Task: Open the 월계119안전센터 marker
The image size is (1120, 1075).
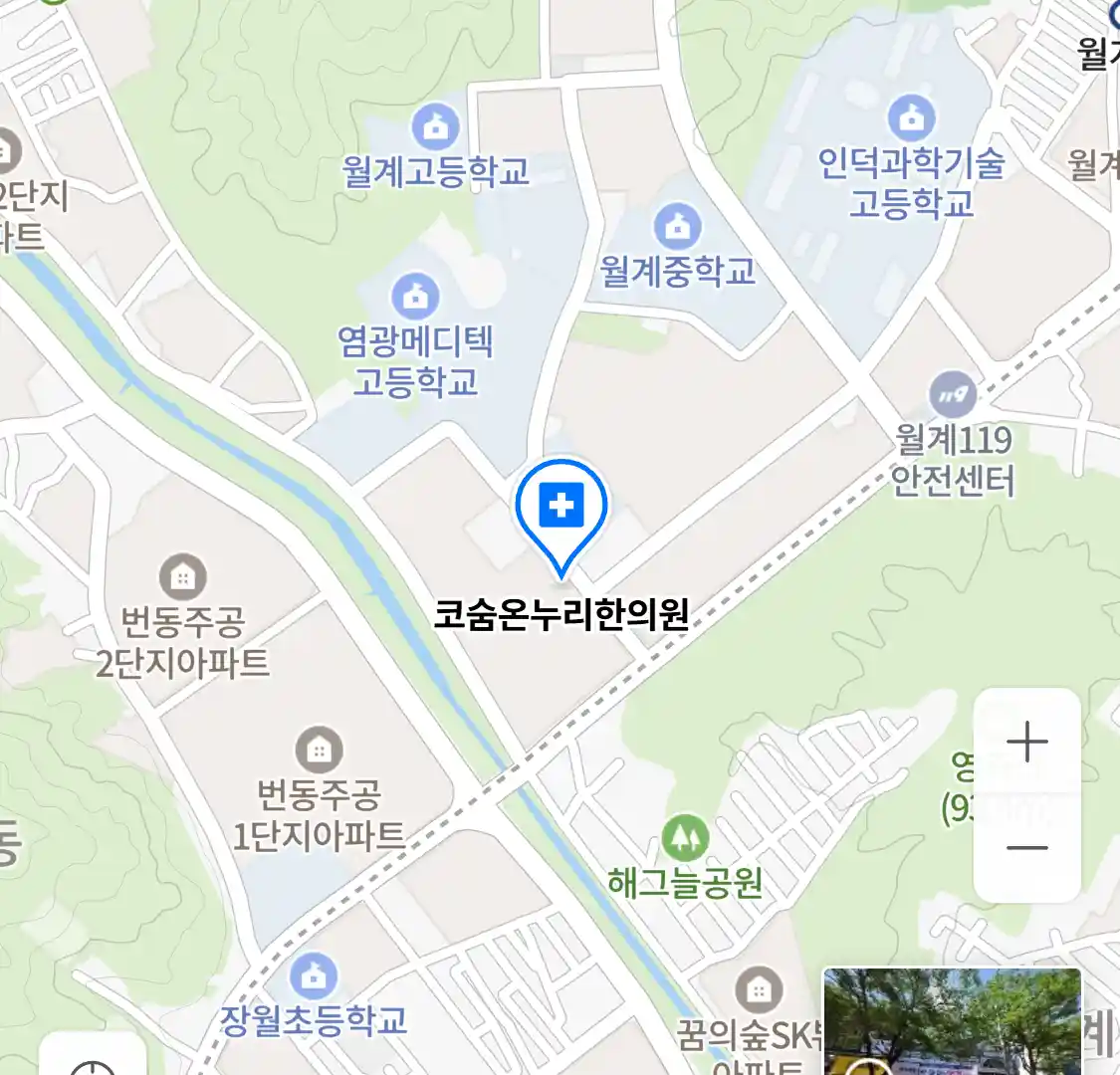Action: pos(953,395)
